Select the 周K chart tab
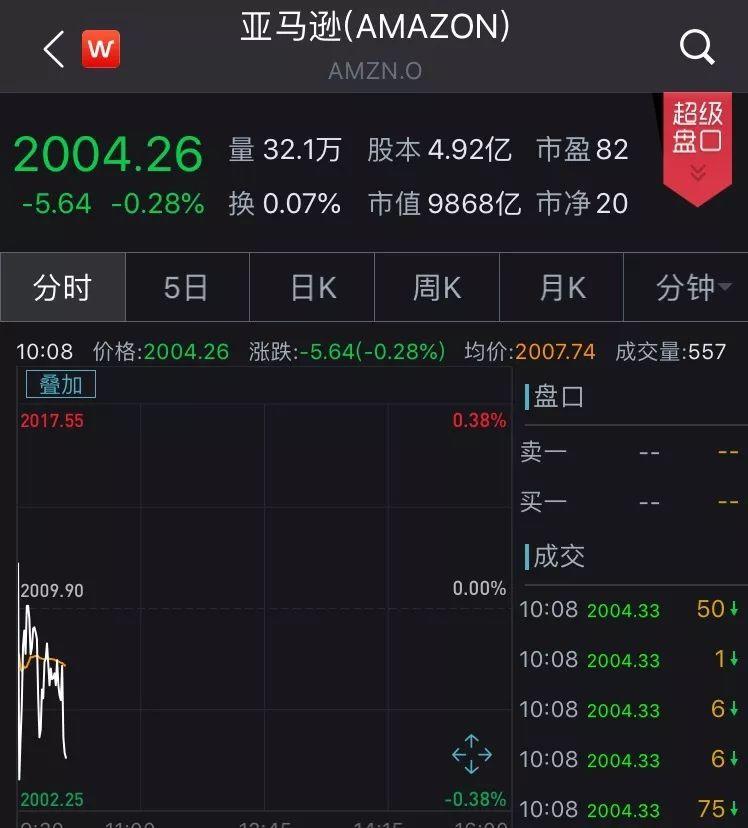This screenshot has height=828, width=748. coord(437,288)
